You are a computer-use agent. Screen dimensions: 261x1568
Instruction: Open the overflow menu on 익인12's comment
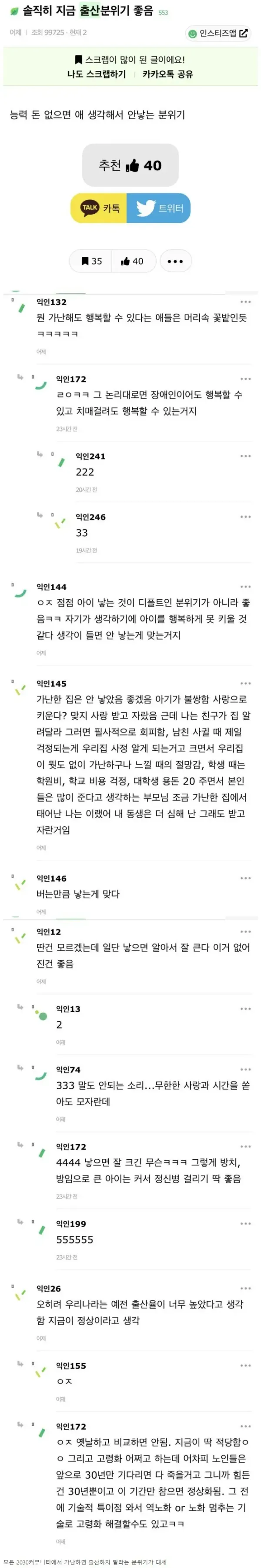click(245, 932)
